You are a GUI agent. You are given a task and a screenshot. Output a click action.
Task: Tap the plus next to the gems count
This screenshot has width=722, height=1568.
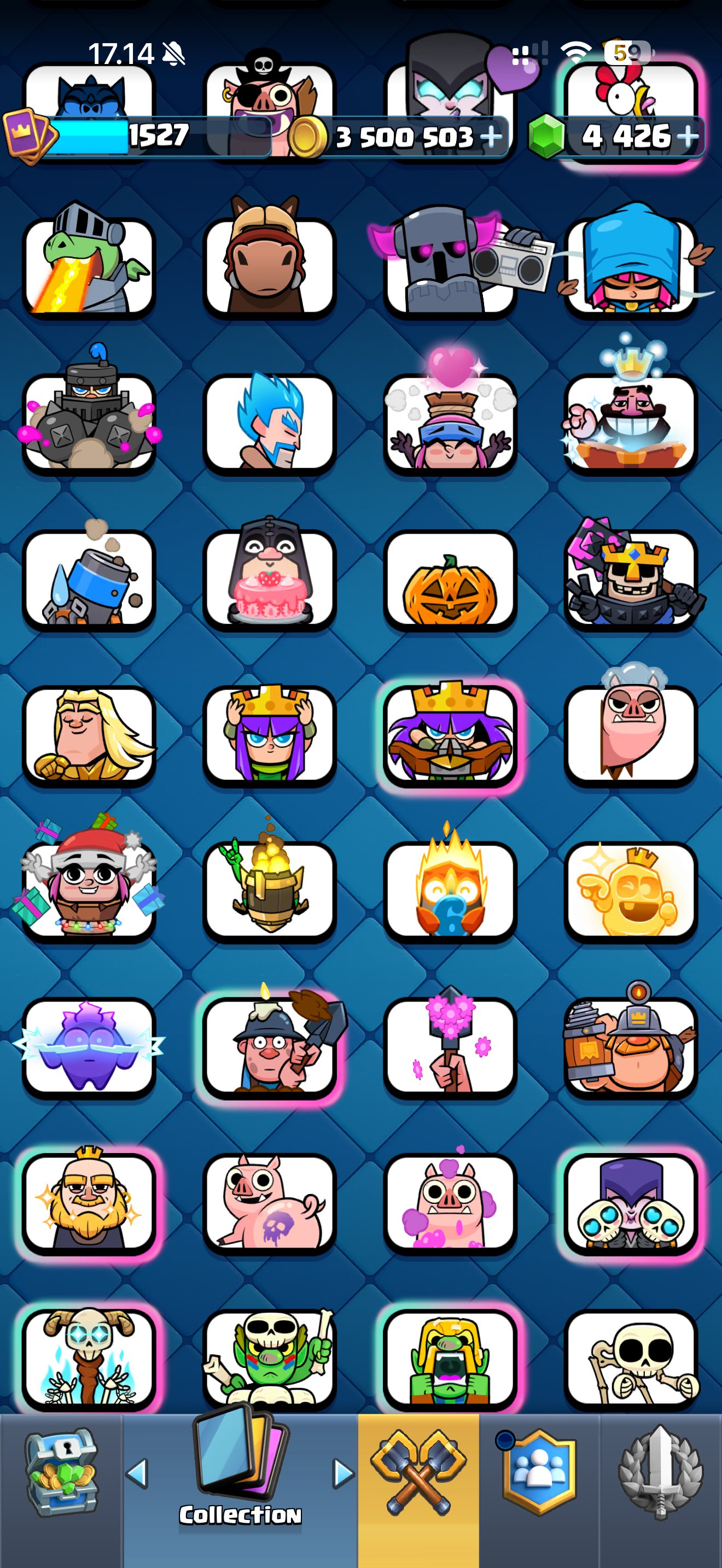point(688,136)
